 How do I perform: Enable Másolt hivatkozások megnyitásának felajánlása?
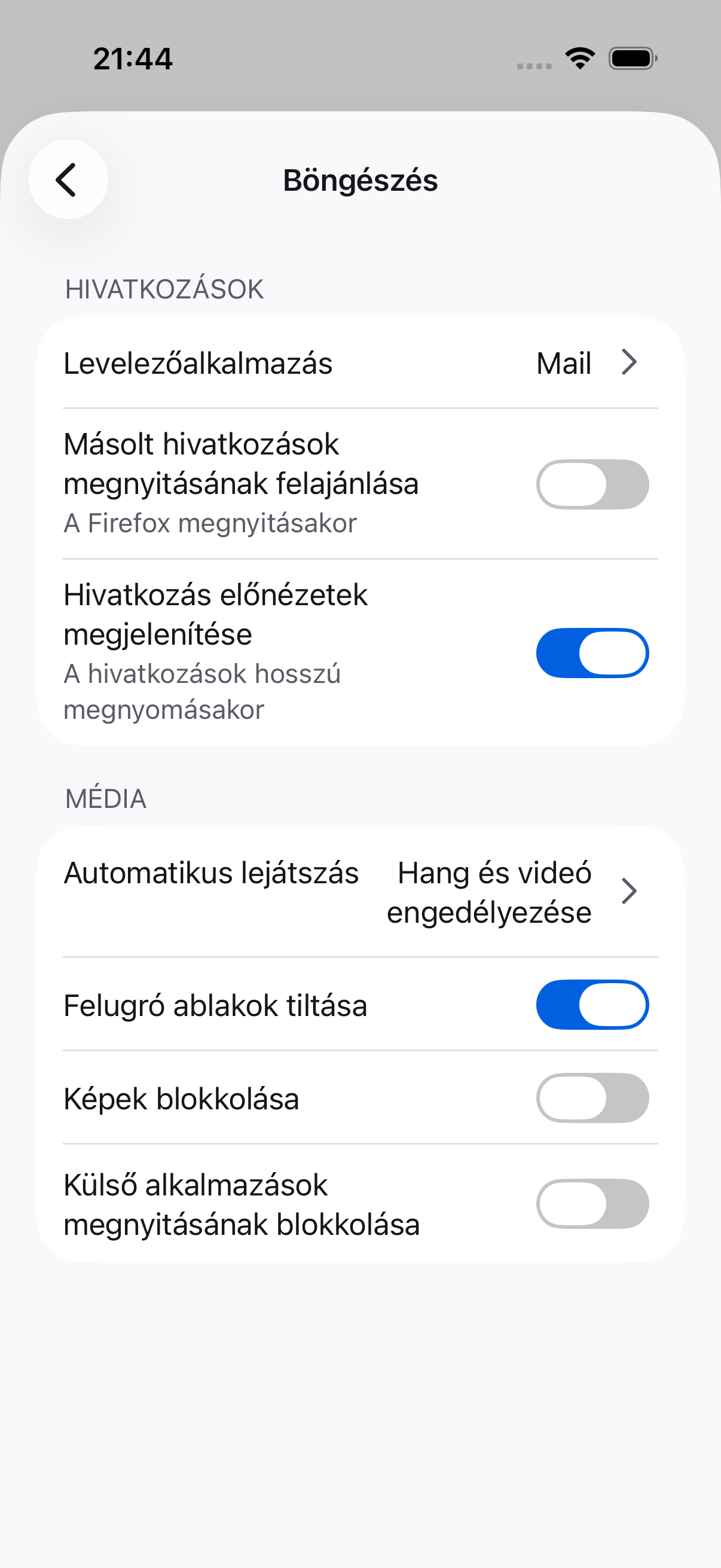tap(592, 484)
